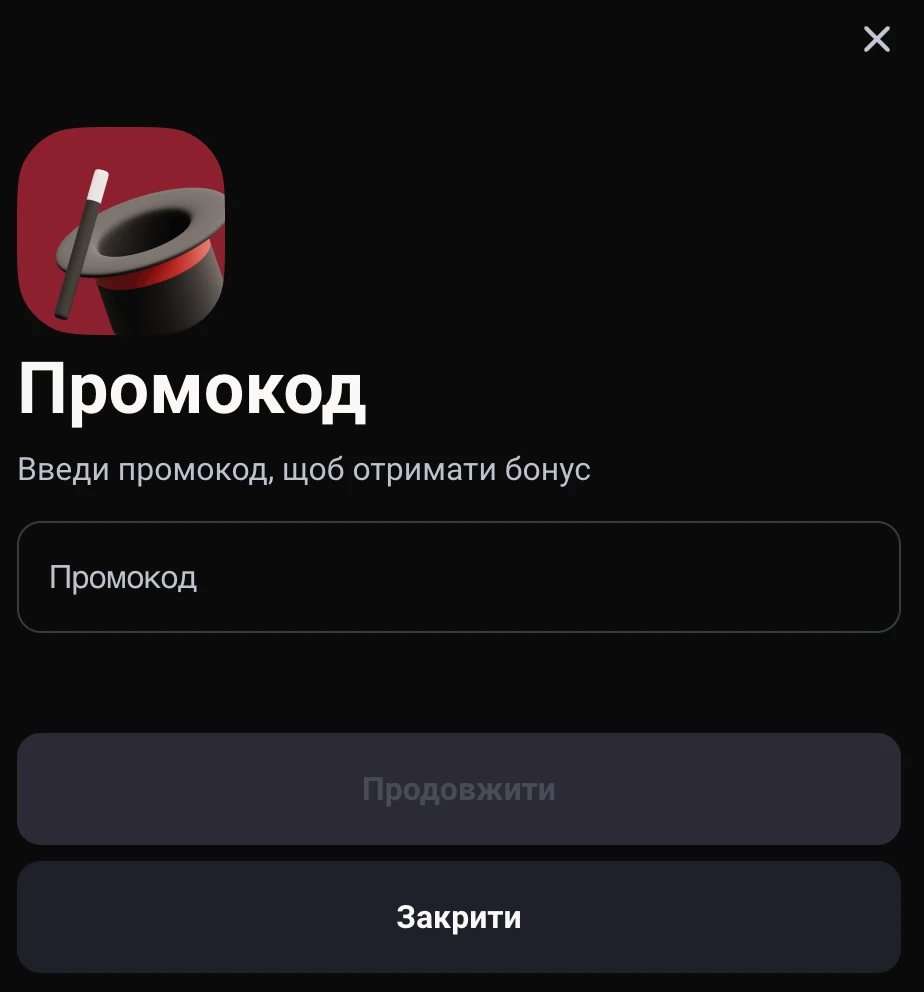Dismiss the dialog via the cross icon

click(x=876, y=39)
